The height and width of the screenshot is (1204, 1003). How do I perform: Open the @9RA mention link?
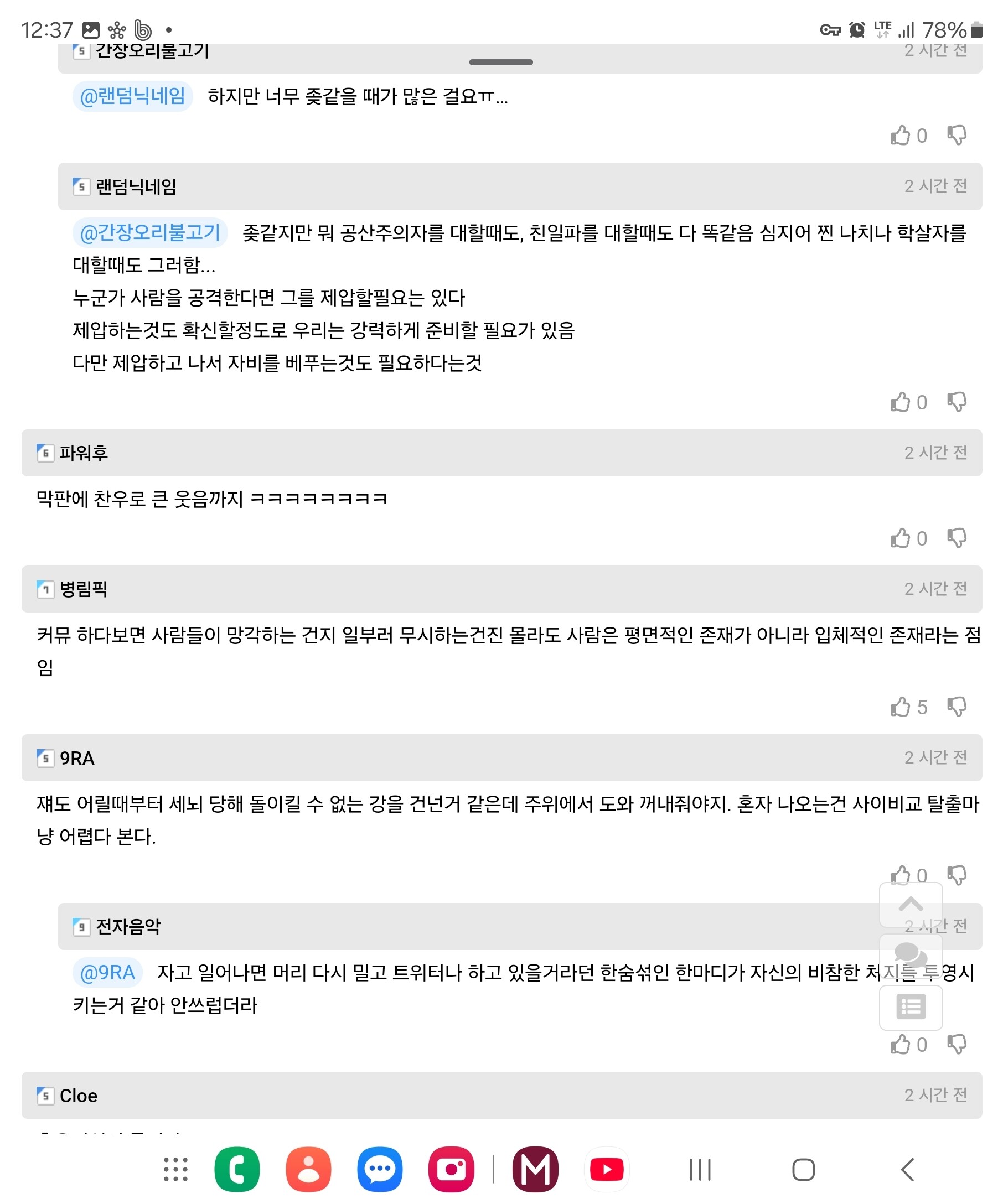(107, 972)
